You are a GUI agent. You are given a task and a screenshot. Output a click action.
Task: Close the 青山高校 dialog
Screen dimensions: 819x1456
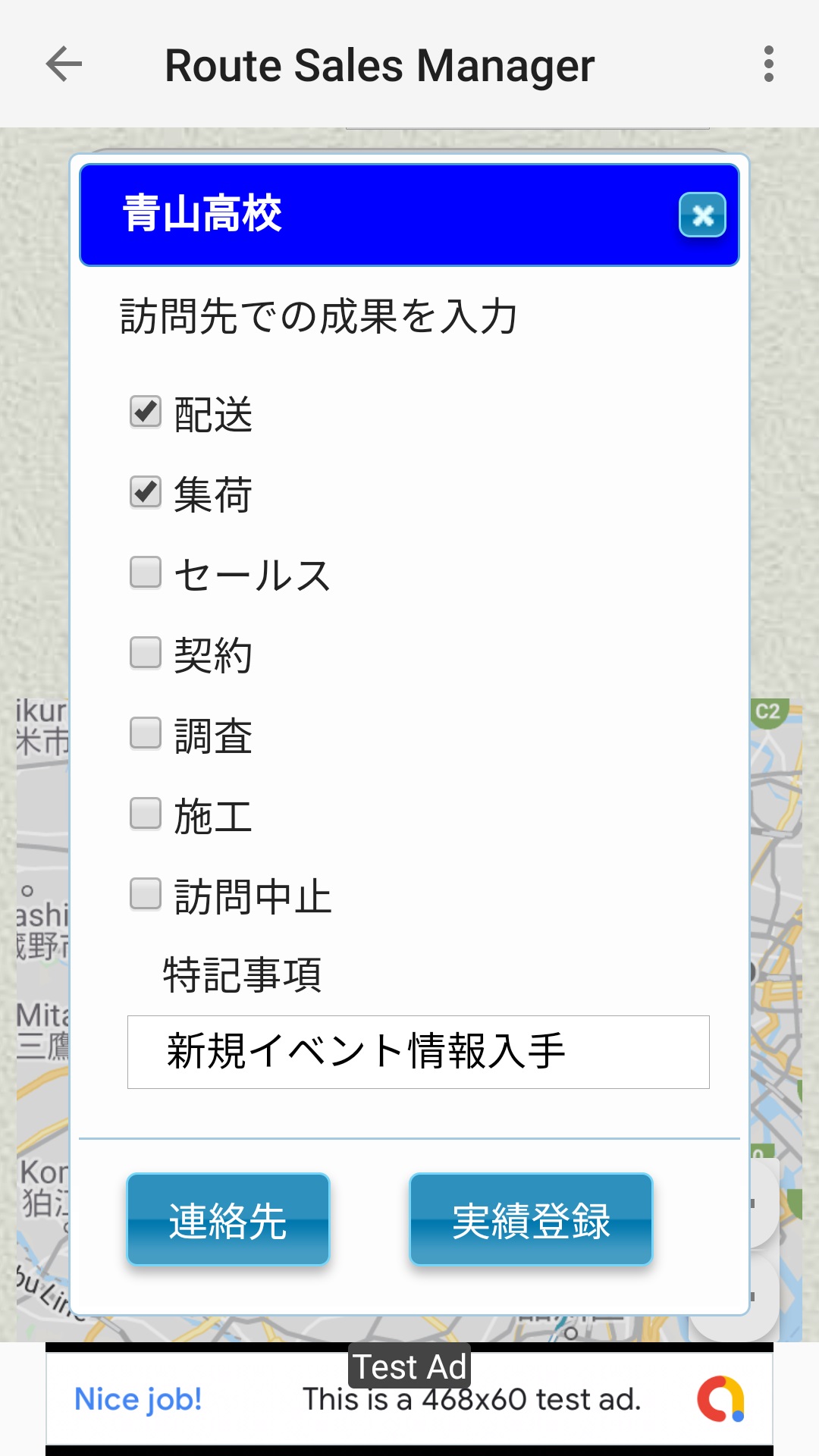click(x=702, y=215)
